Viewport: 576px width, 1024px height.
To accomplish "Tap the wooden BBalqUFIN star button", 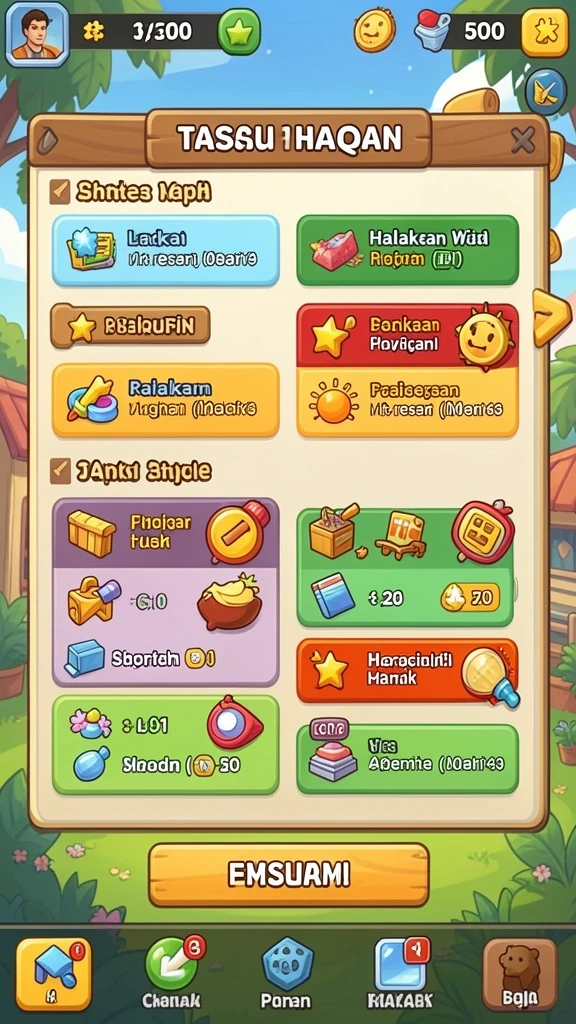I will [x=131, y=326].
